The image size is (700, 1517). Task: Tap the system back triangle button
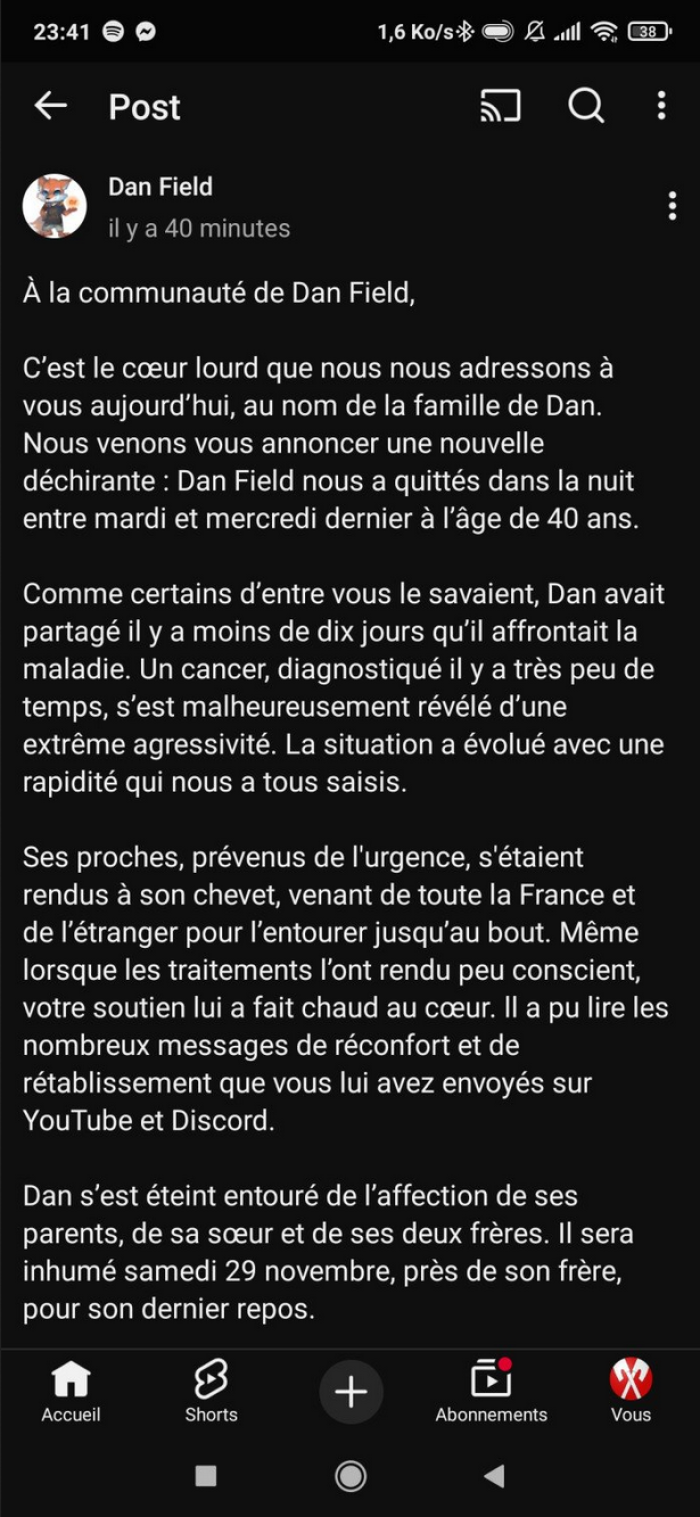[x=494, y=1476]
